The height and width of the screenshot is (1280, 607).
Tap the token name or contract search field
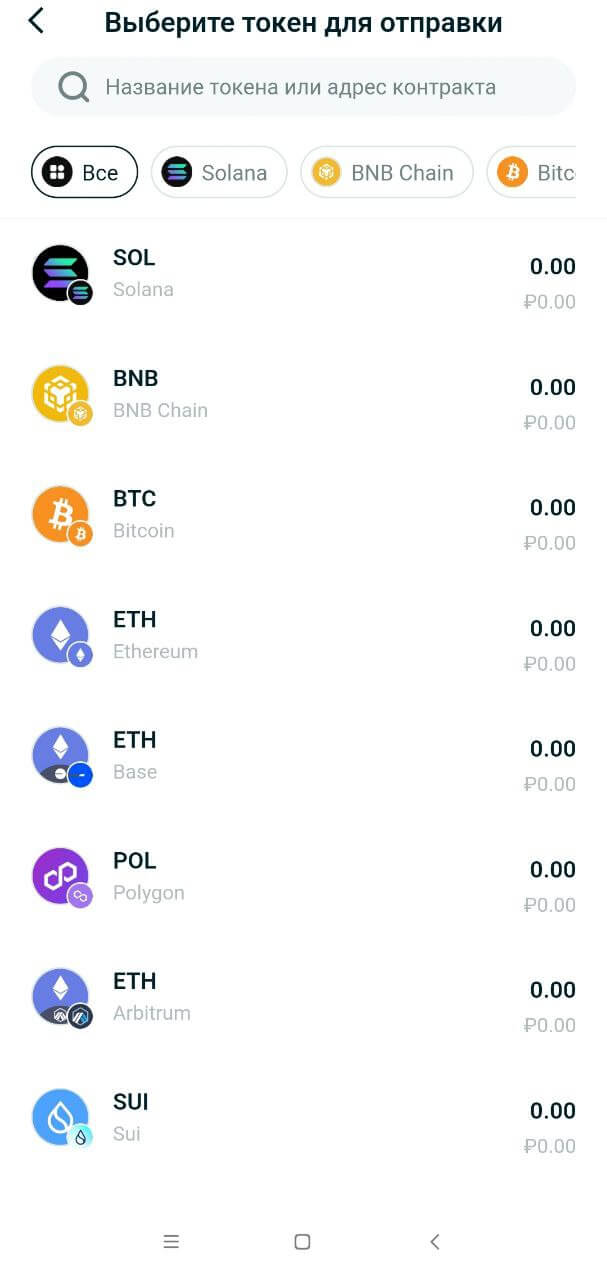pyautogui.click(x=303, y=87)
